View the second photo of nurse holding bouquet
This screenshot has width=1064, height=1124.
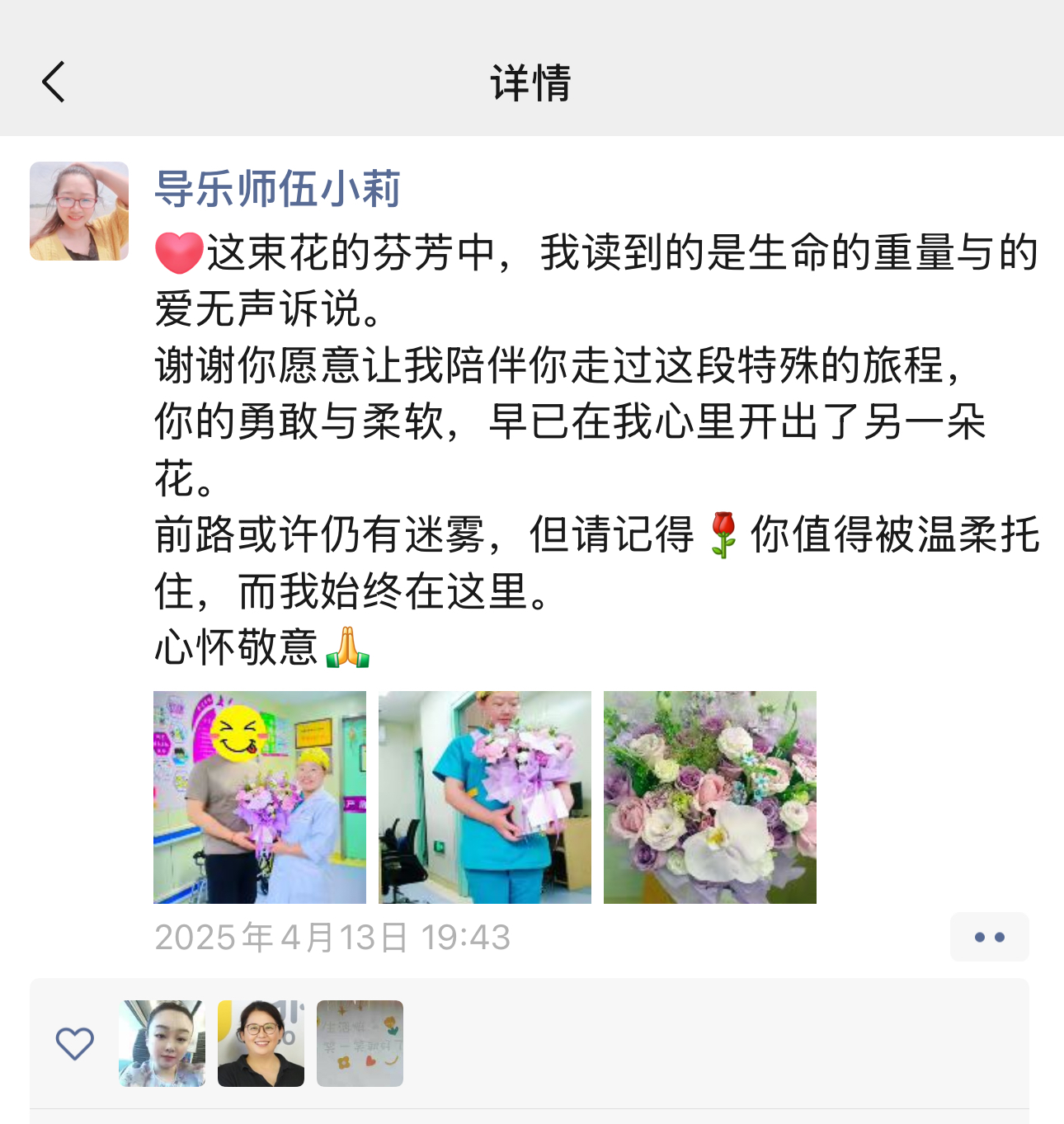485,797
